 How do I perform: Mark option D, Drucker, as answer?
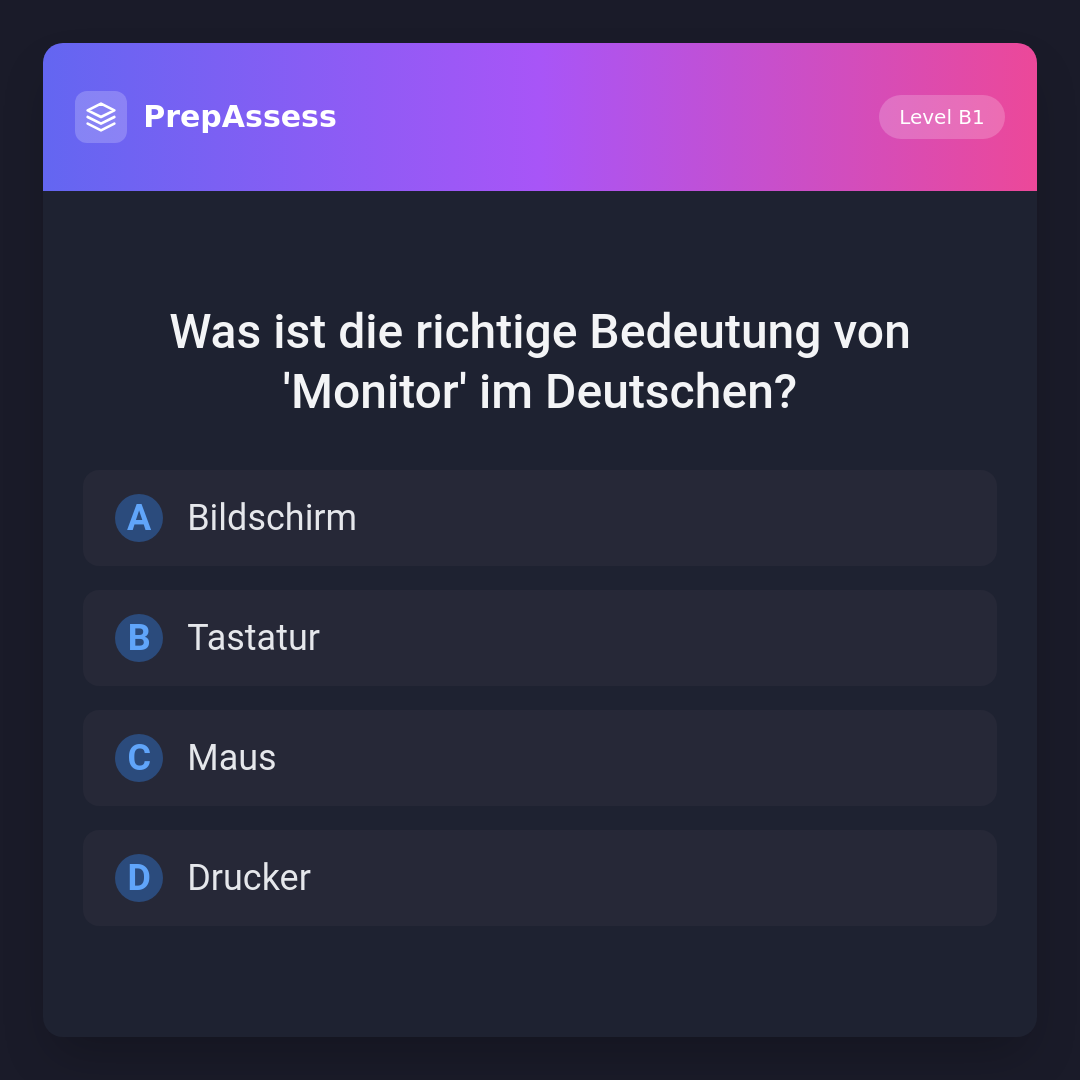point(540,878)
